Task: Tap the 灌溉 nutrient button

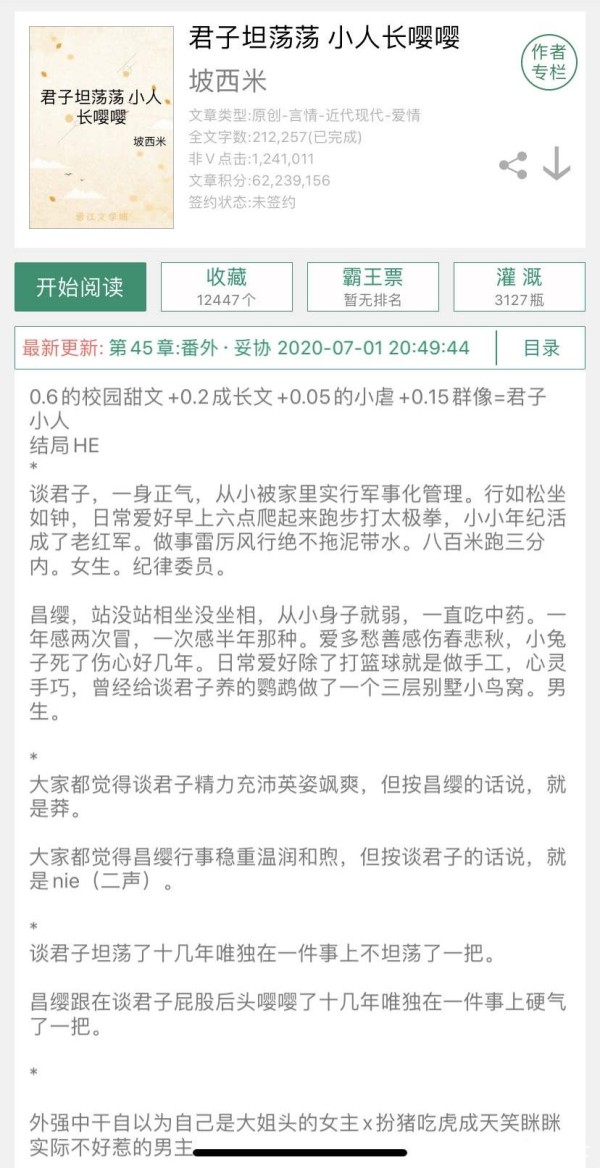Action: click(x=519, y=287)
